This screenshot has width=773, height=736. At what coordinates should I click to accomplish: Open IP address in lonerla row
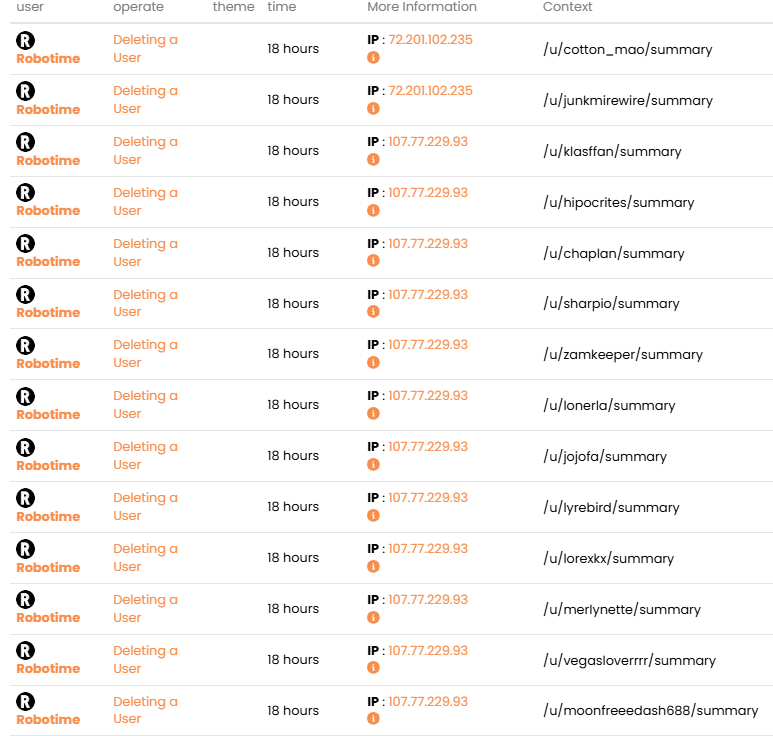click(x=427, y=396)
